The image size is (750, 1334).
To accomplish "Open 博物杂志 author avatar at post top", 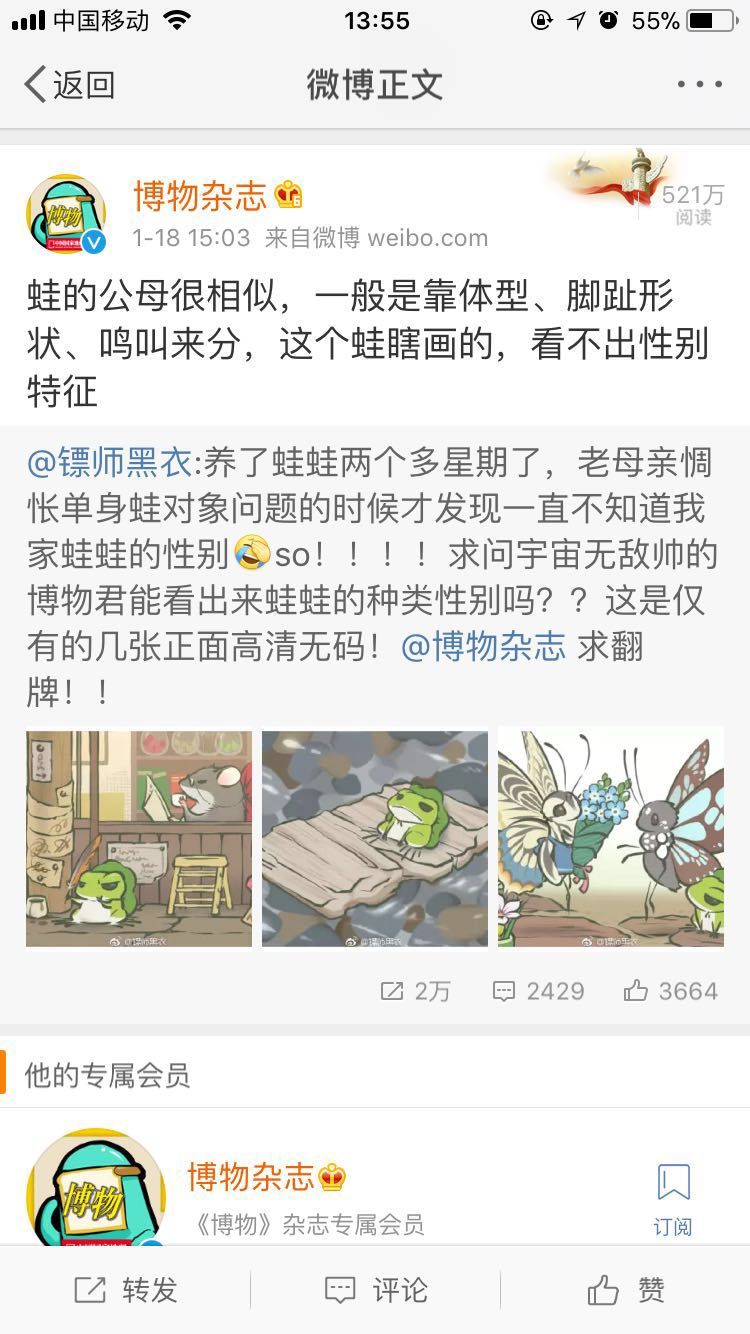I will [x=66, y=214].
